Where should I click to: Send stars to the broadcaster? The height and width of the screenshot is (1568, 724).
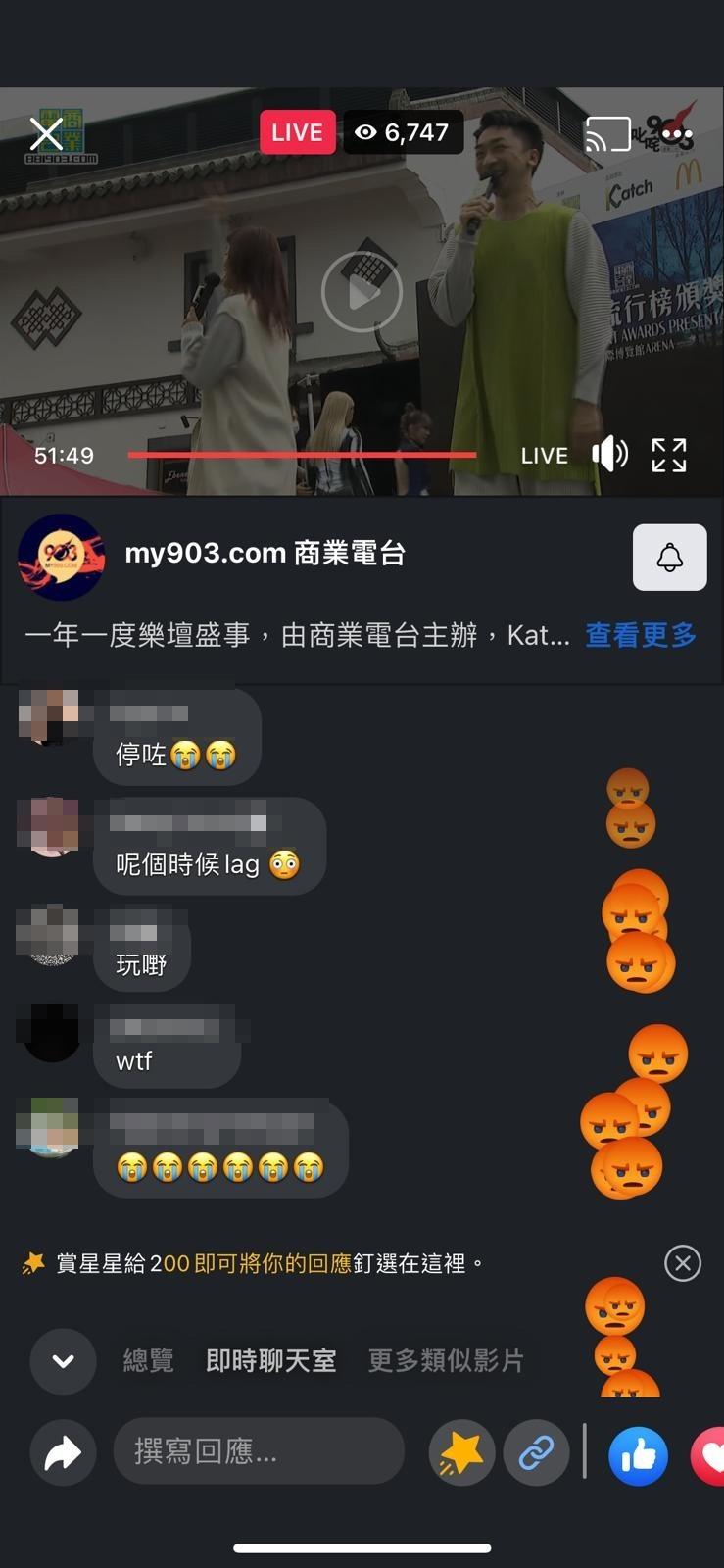point(461,1452)
